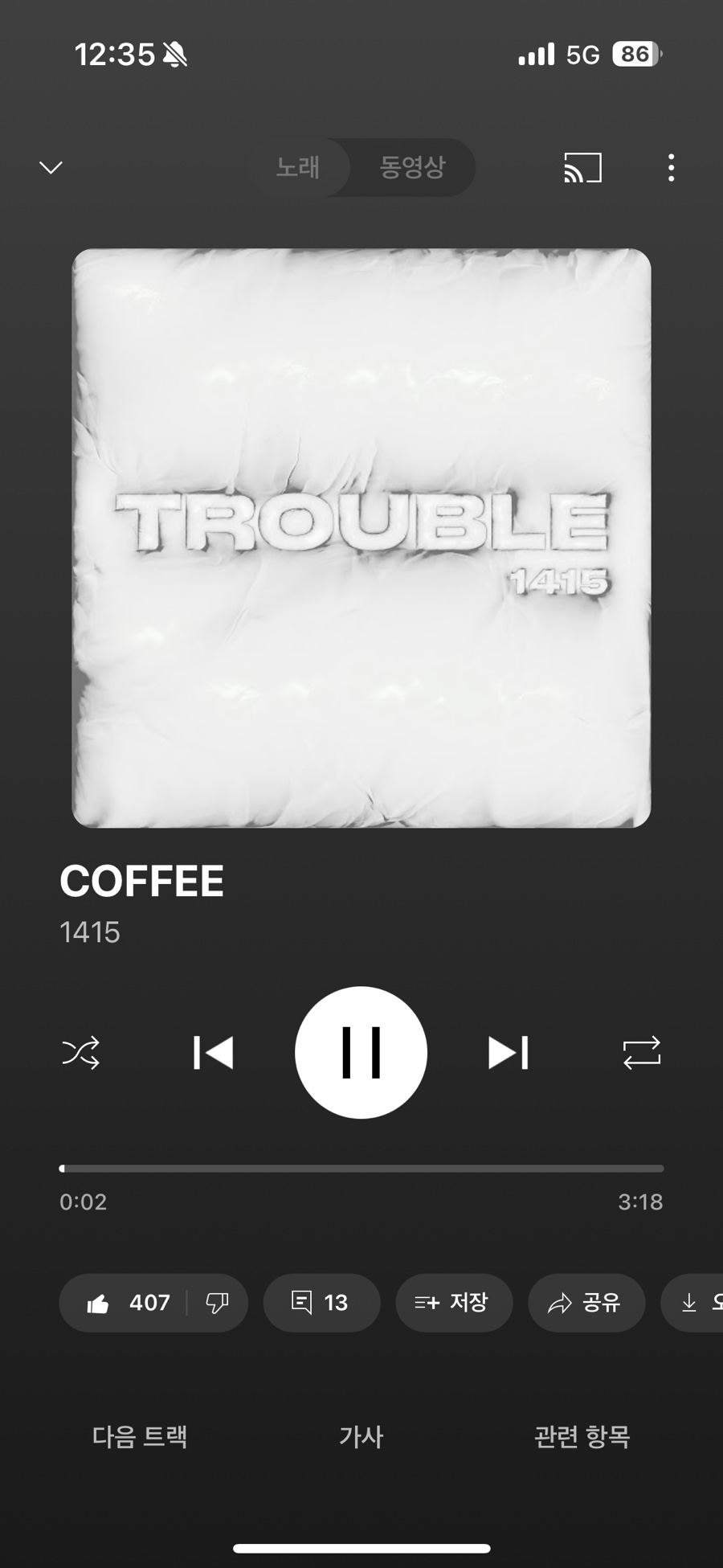Skip to the next track
This screenshot has height=1568, width=723.
click(508, 1052)
